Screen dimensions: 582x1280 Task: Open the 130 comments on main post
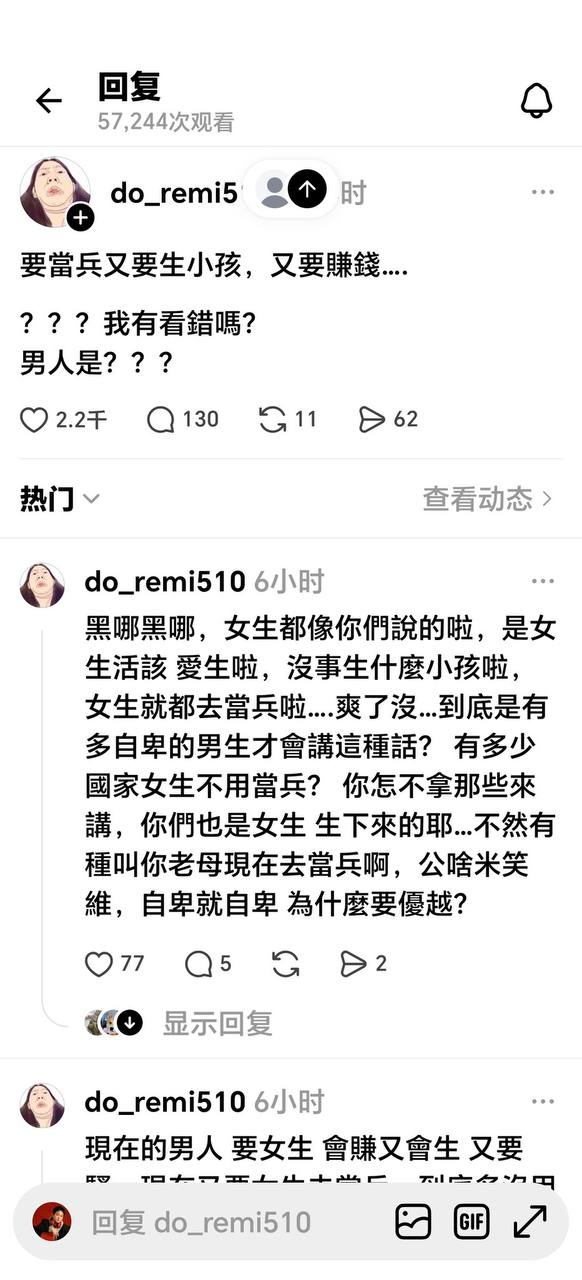pyautogui.click(x=160, y=419)
